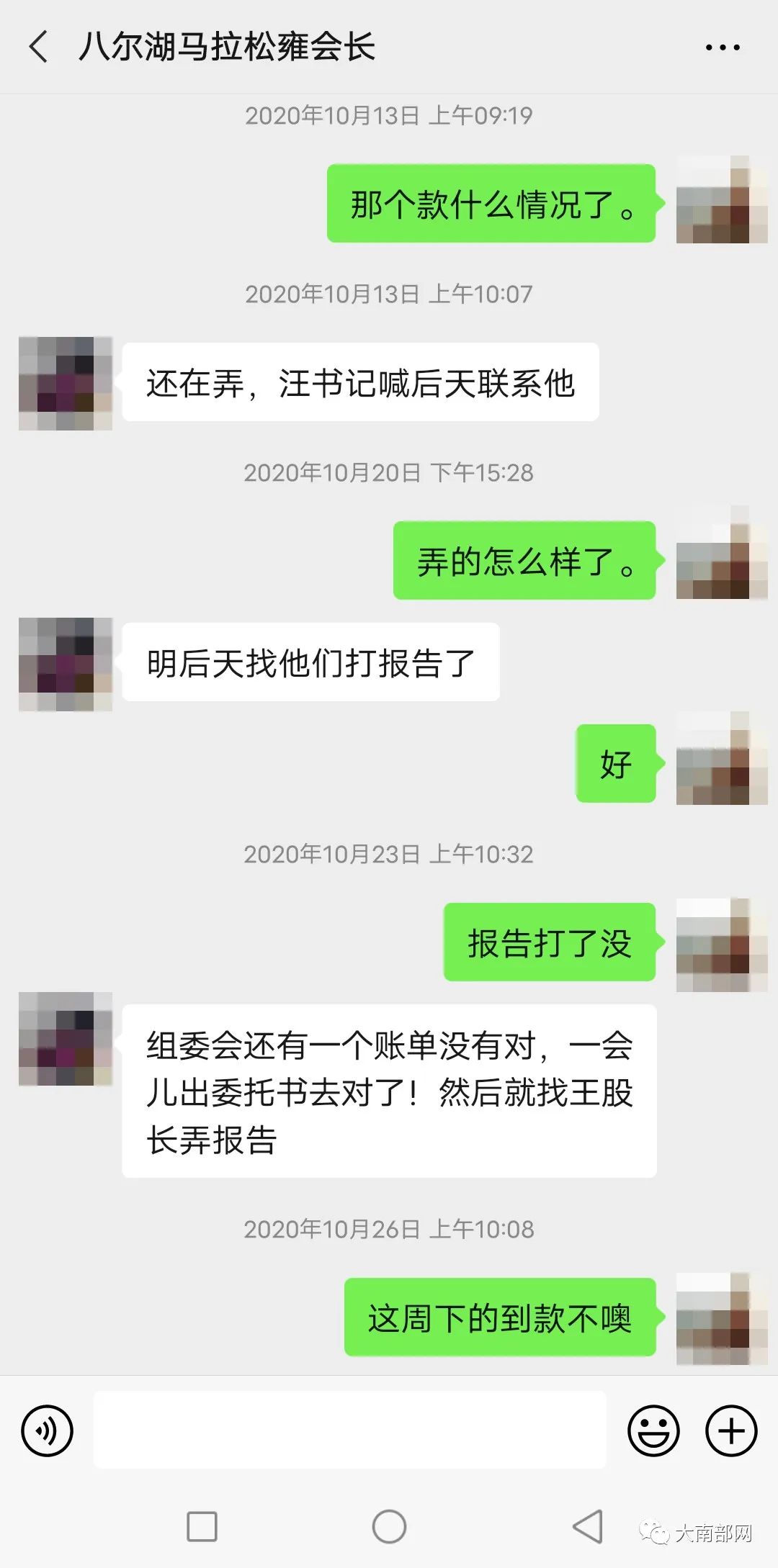778x1568 pixels.
Task: Go back from the chat
Action: pos(39,48)
